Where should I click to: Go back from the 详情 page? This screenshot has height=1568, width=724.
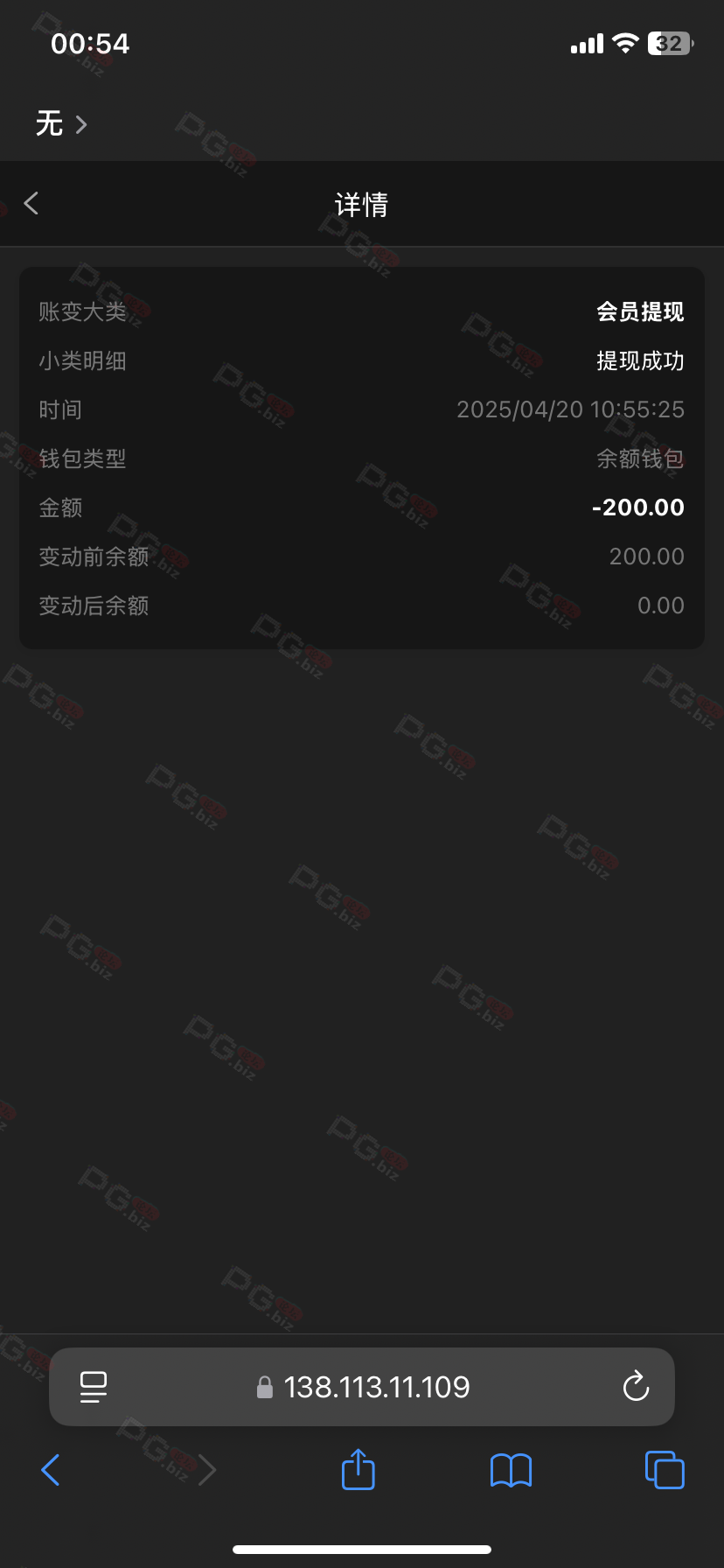(31, 203)
